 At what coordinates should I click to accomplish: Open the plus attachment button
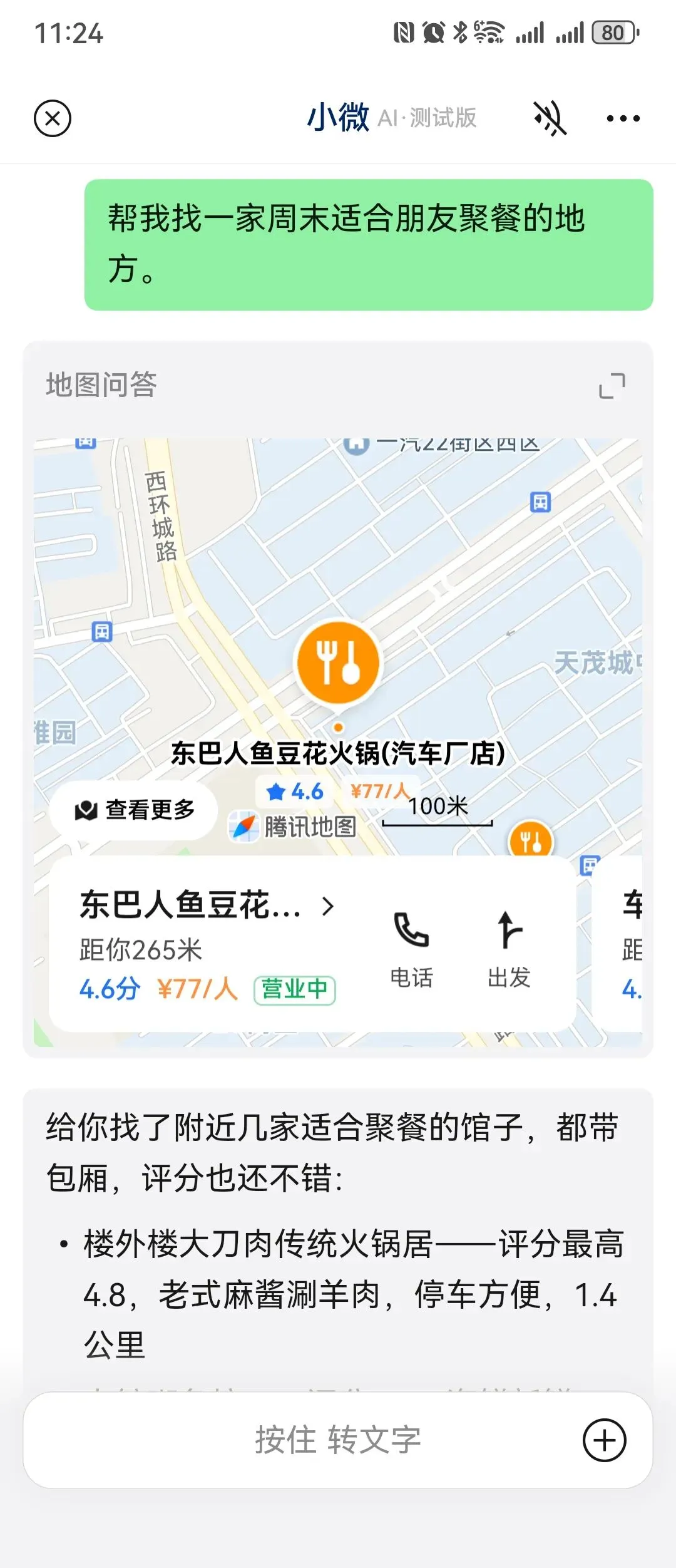tap(604, 1440)
